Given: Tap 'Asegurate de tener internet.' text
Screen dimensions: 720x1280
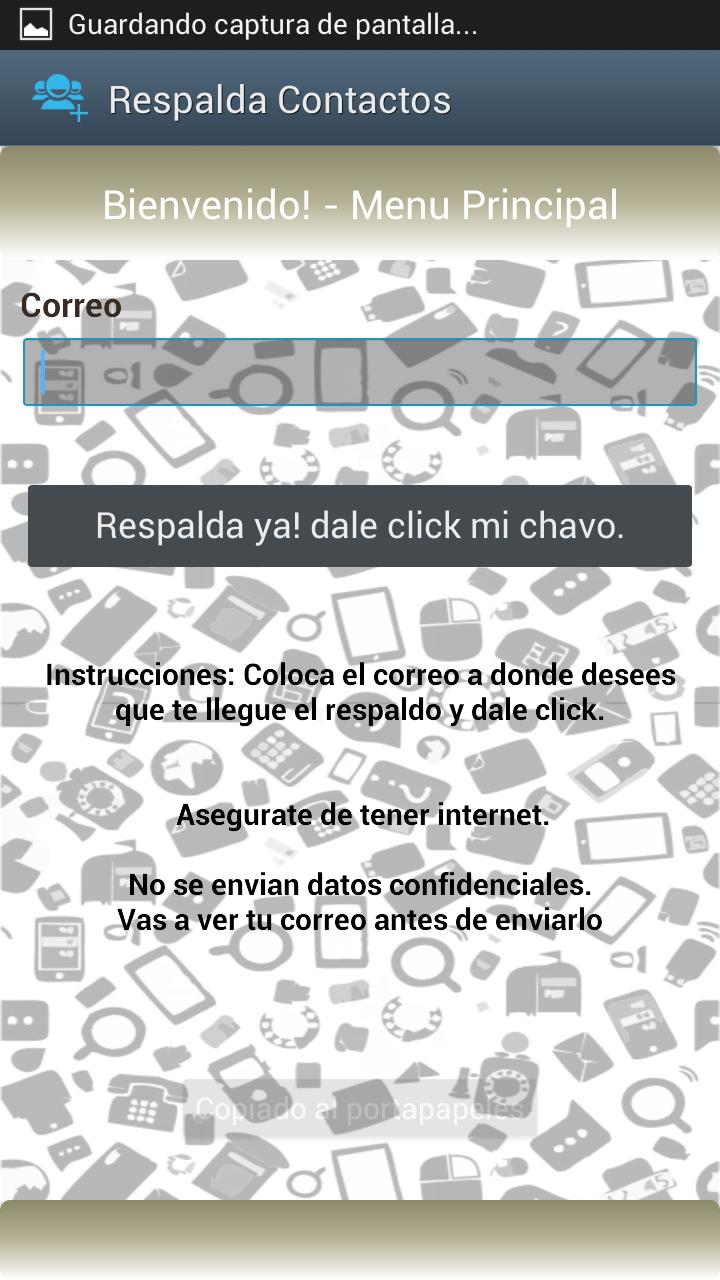Looking at the screenshot, I should (360, 815).
